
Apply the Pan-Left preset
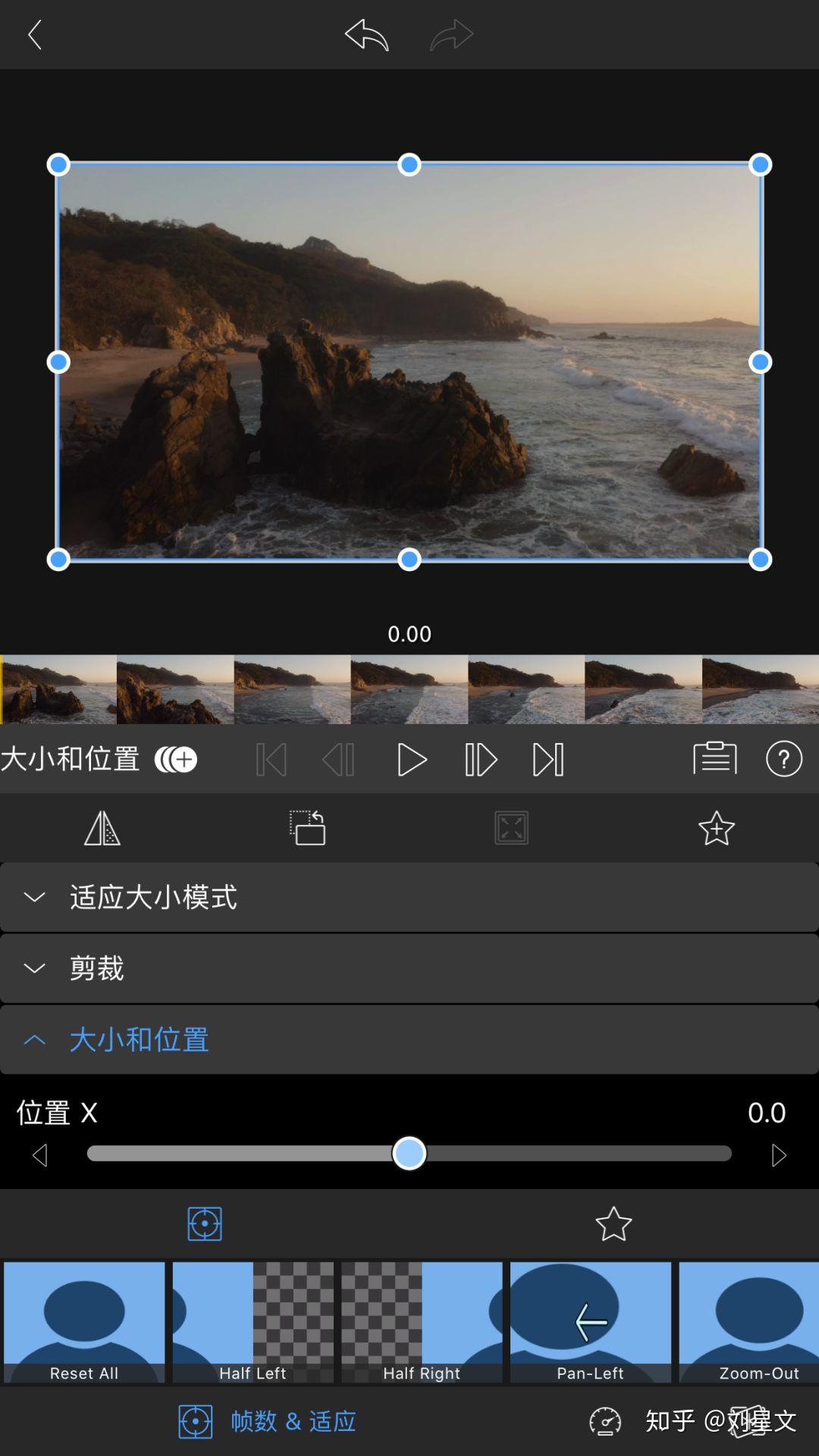point(590,1322)
